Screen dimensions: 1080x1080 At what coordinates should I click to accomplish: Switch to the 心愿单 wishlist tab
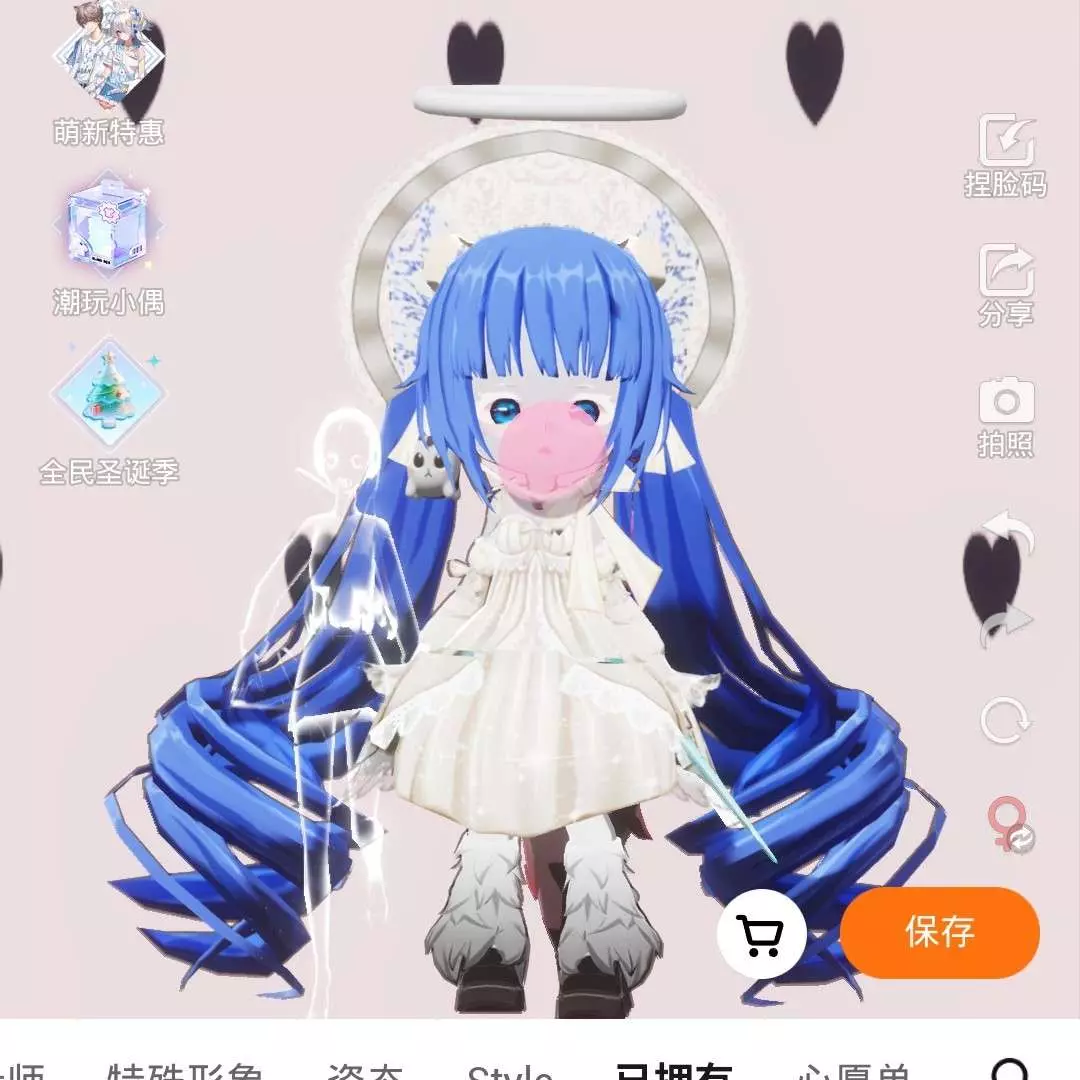pos(853,1070)
